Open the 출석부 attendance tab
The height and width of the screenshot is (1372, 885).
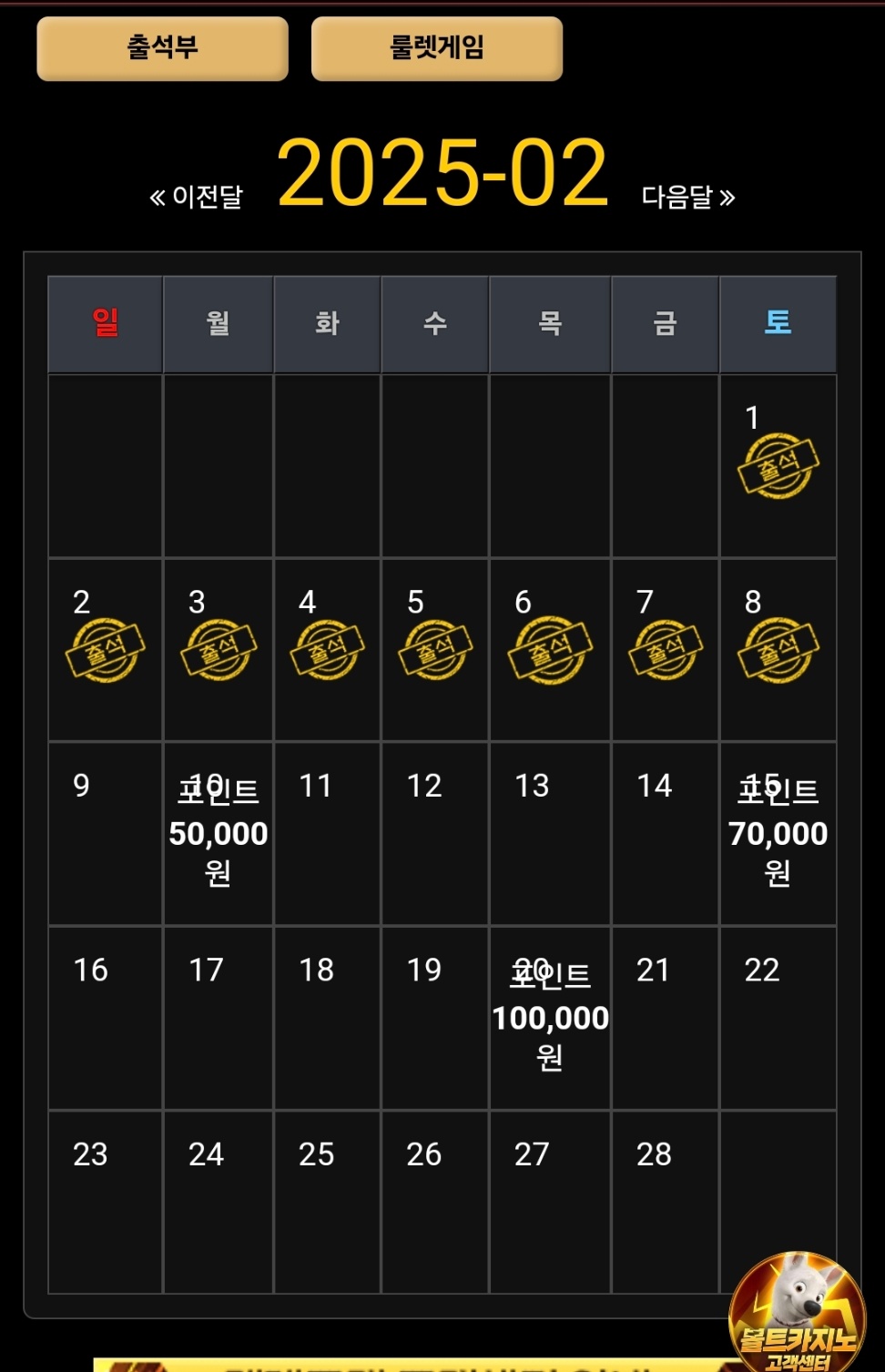coord(162,48)
